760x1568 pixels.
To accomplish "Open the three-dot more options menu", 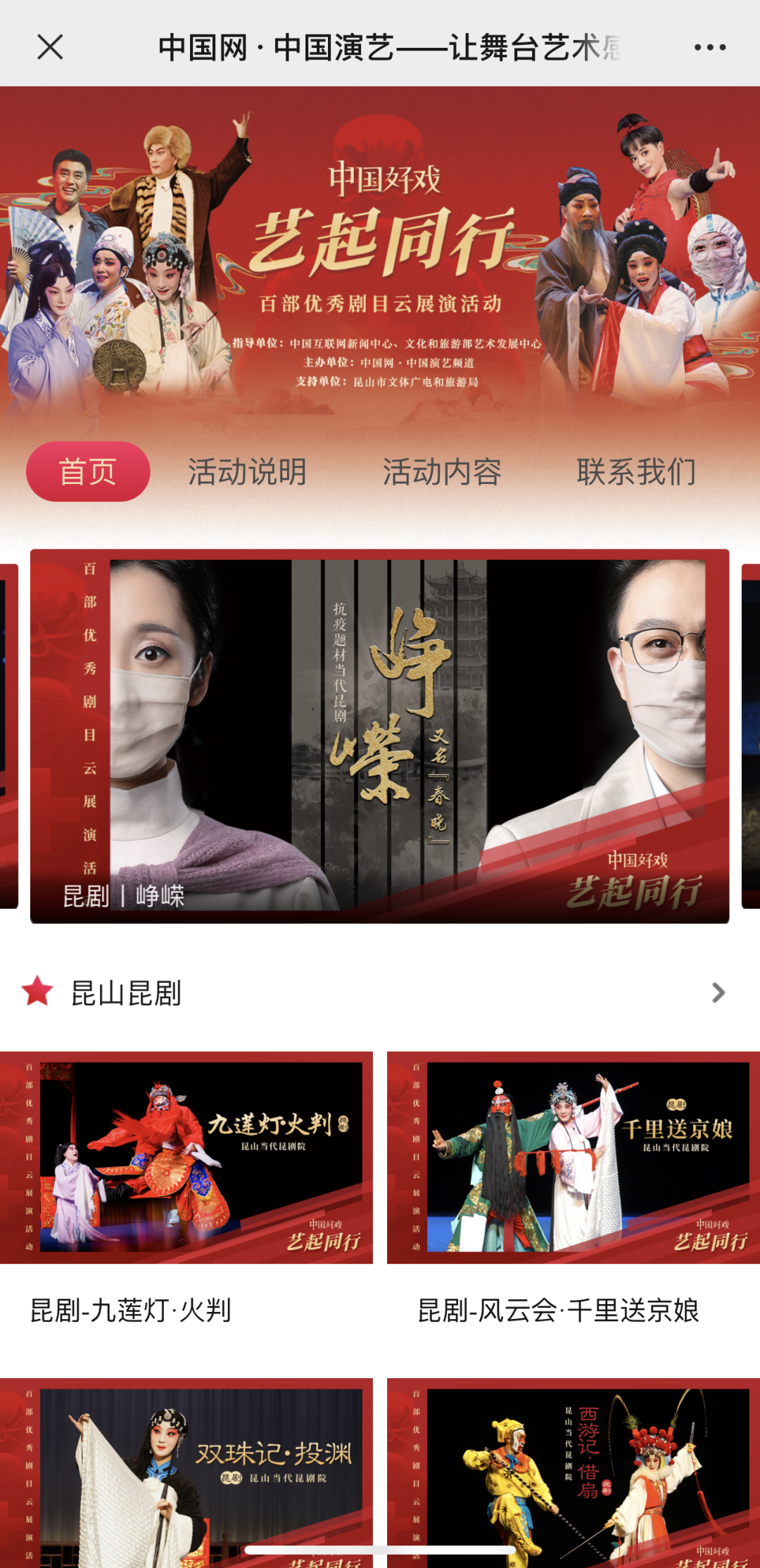I will 709,47.
